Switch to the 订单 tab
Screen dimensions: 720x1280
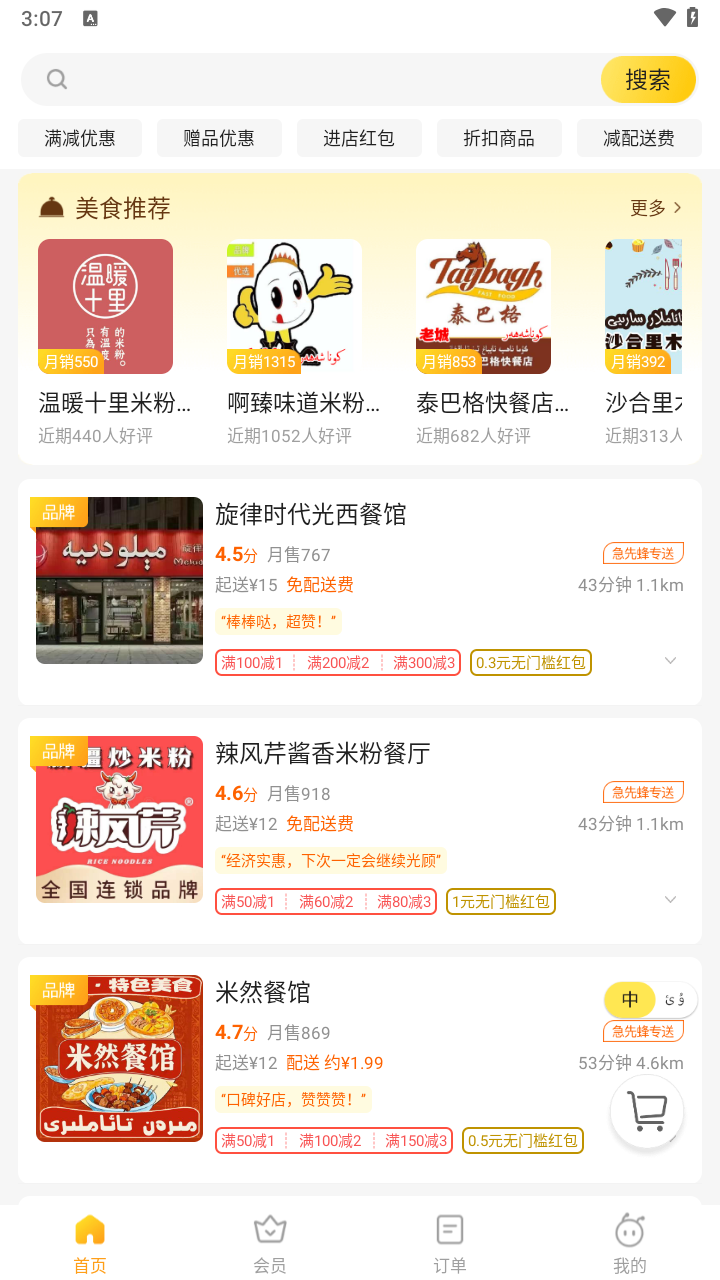450,1243
